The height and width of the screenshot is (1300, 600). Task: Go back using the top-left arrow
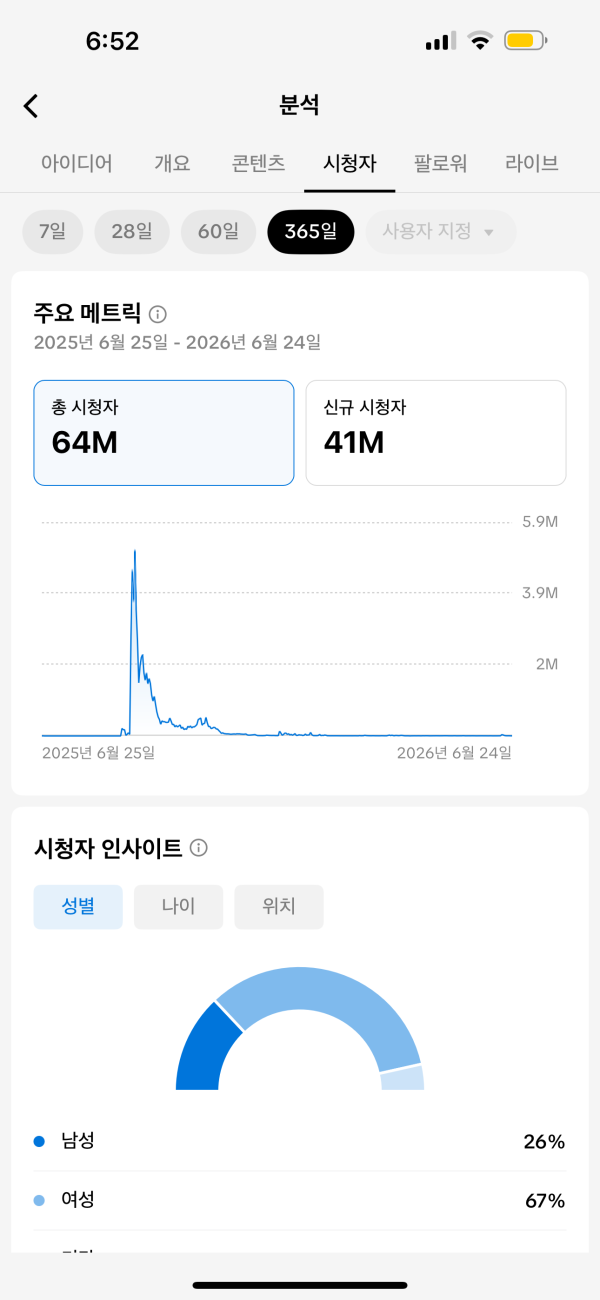(31, 106)
